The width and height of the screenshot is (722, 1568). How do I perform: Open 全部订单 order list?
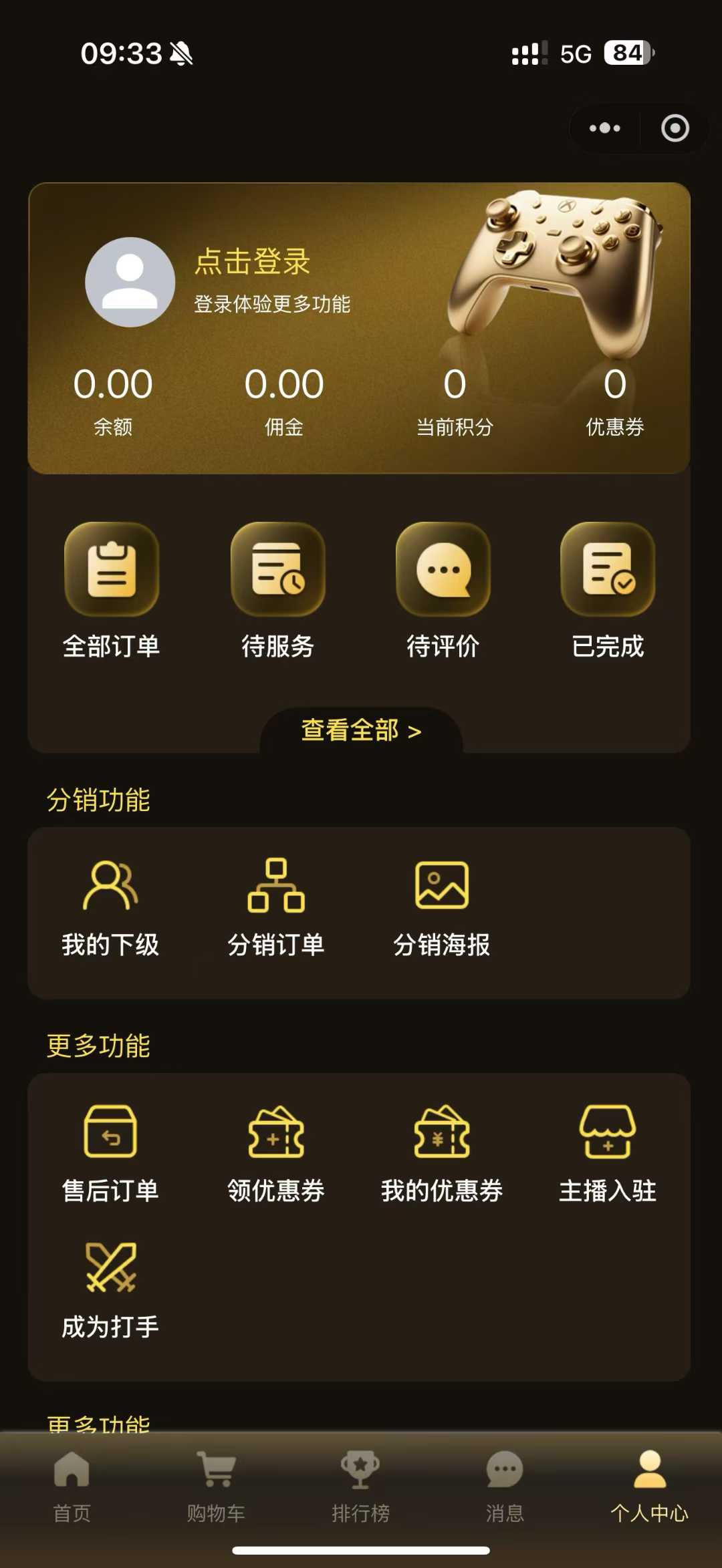[x=112, y=589]
